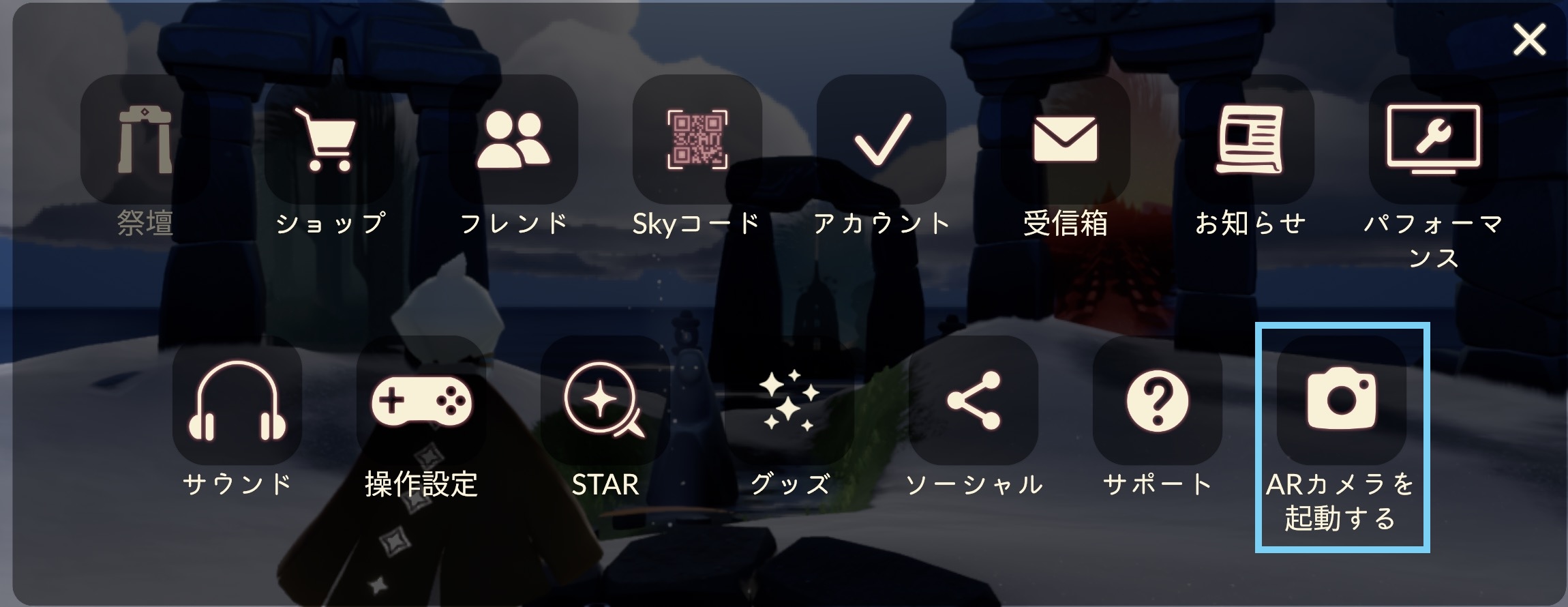Screen dimensions: 1568x607
Task: Open the Skyコード QR scanner
Action: tap(697, 140)
